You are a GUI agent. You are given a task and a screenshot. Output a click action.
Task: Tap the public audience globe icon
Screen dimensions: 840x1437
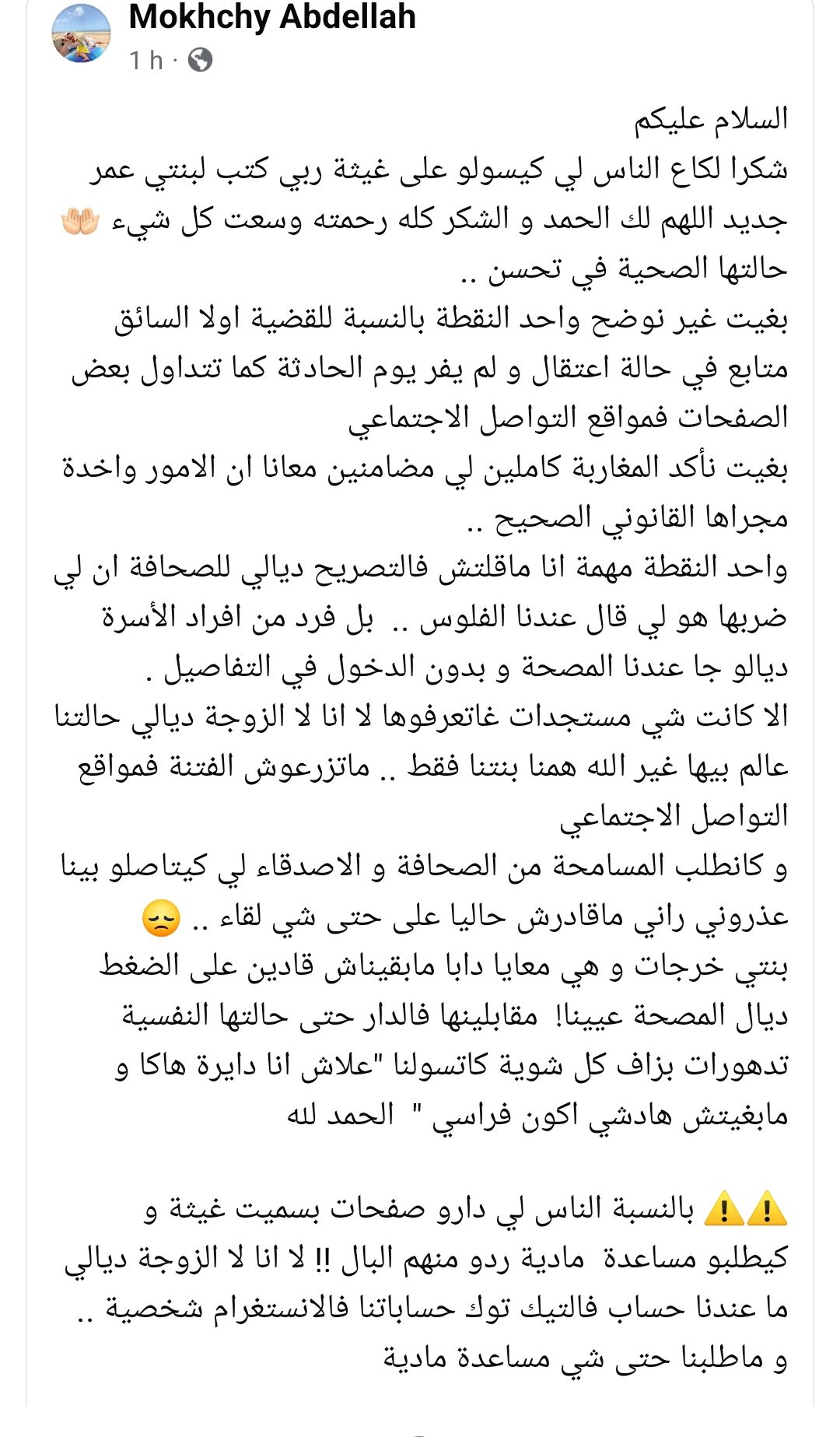(x=200, y=60)
